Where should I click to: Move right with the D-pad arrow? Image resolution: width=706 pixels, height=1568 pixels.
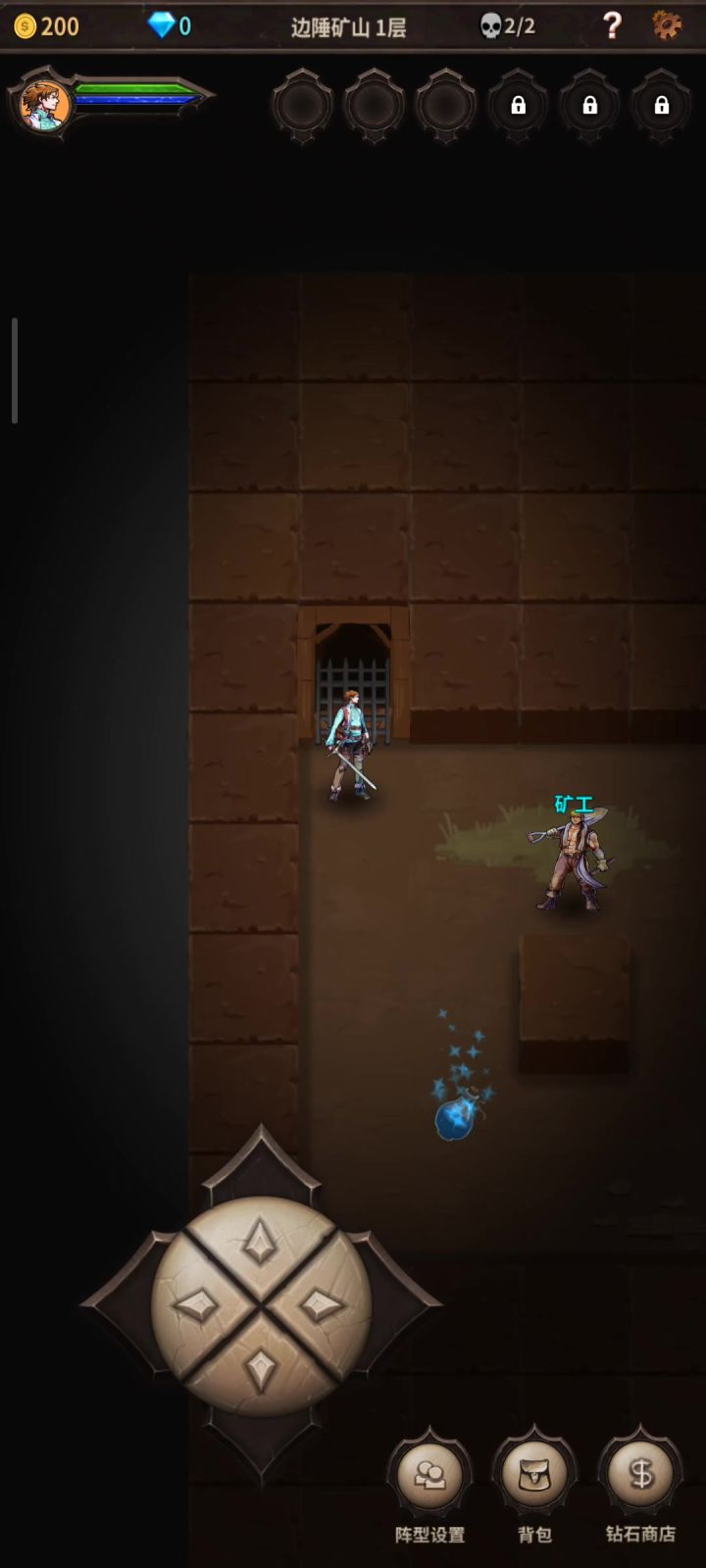(323, 1305)
